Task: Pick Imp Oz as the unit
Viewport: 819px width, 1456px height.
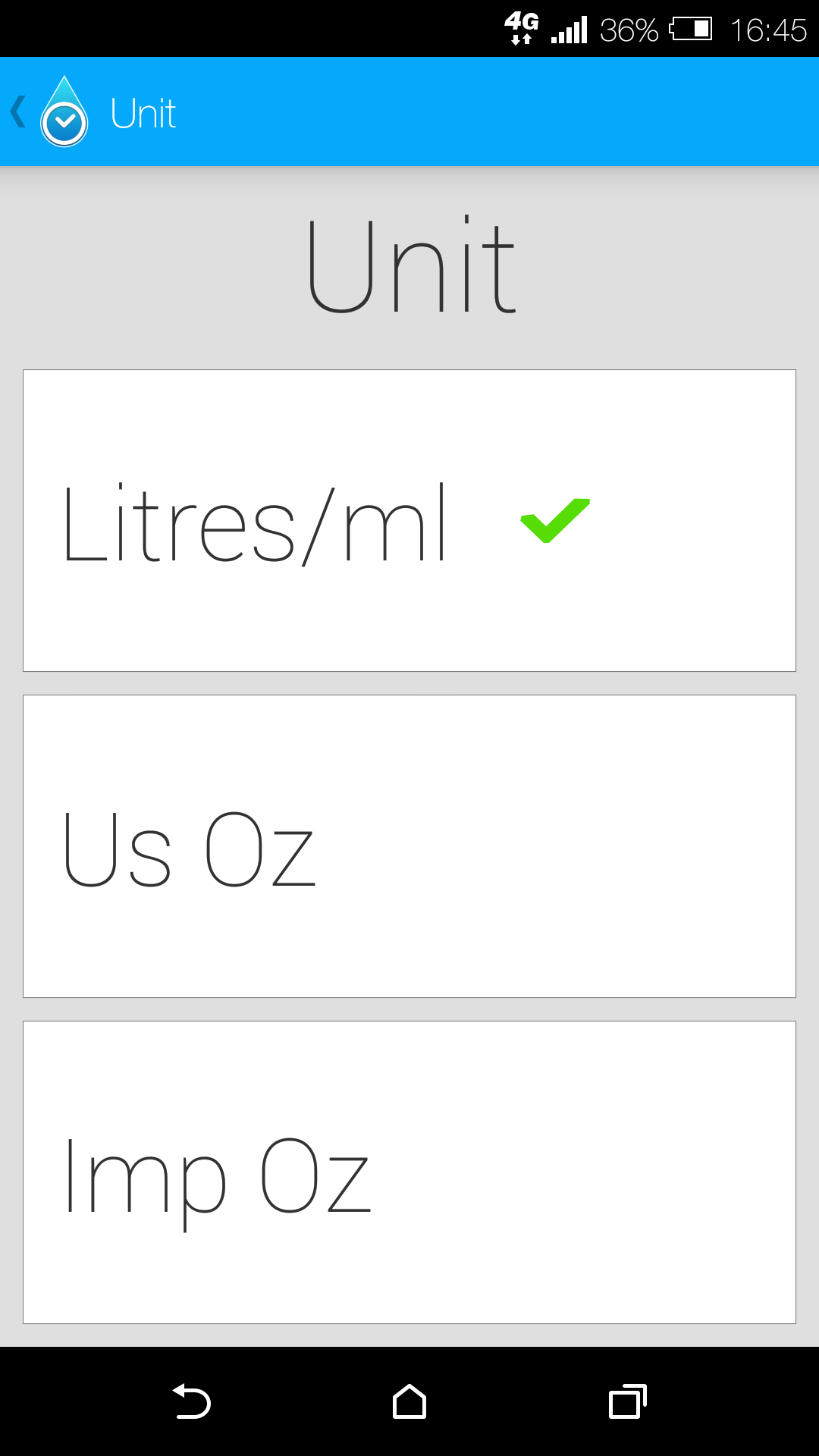Action: [x=409, y=1172]
